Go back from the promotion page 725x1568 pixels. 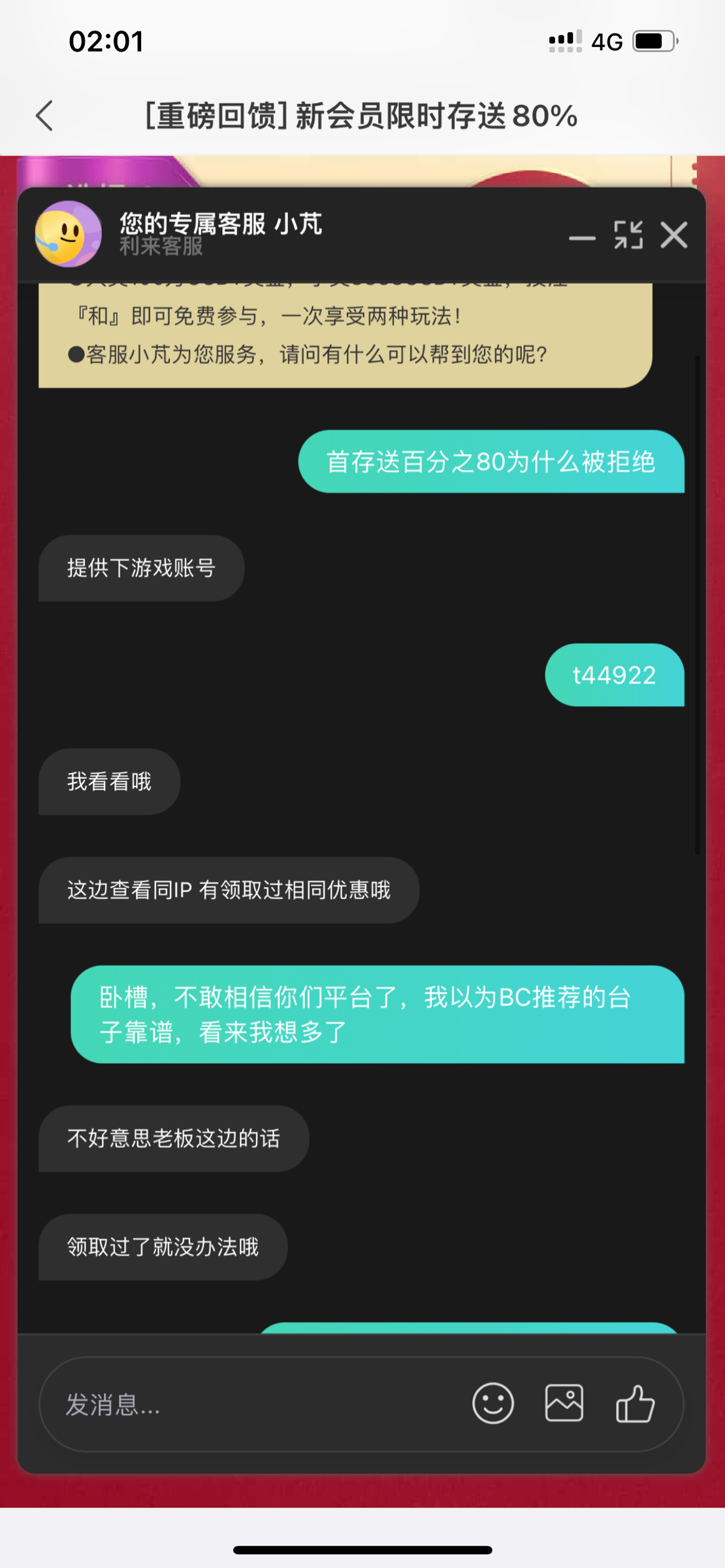(x=44, y=116)
